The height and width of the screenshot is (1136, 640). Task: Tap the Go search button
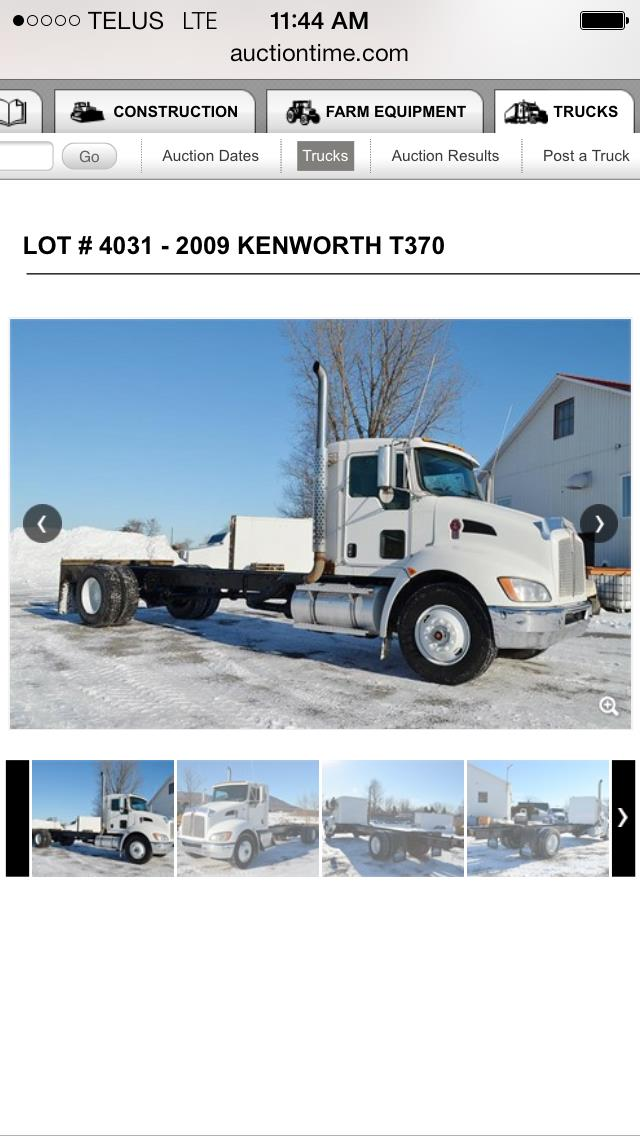[x=89, y=156]
